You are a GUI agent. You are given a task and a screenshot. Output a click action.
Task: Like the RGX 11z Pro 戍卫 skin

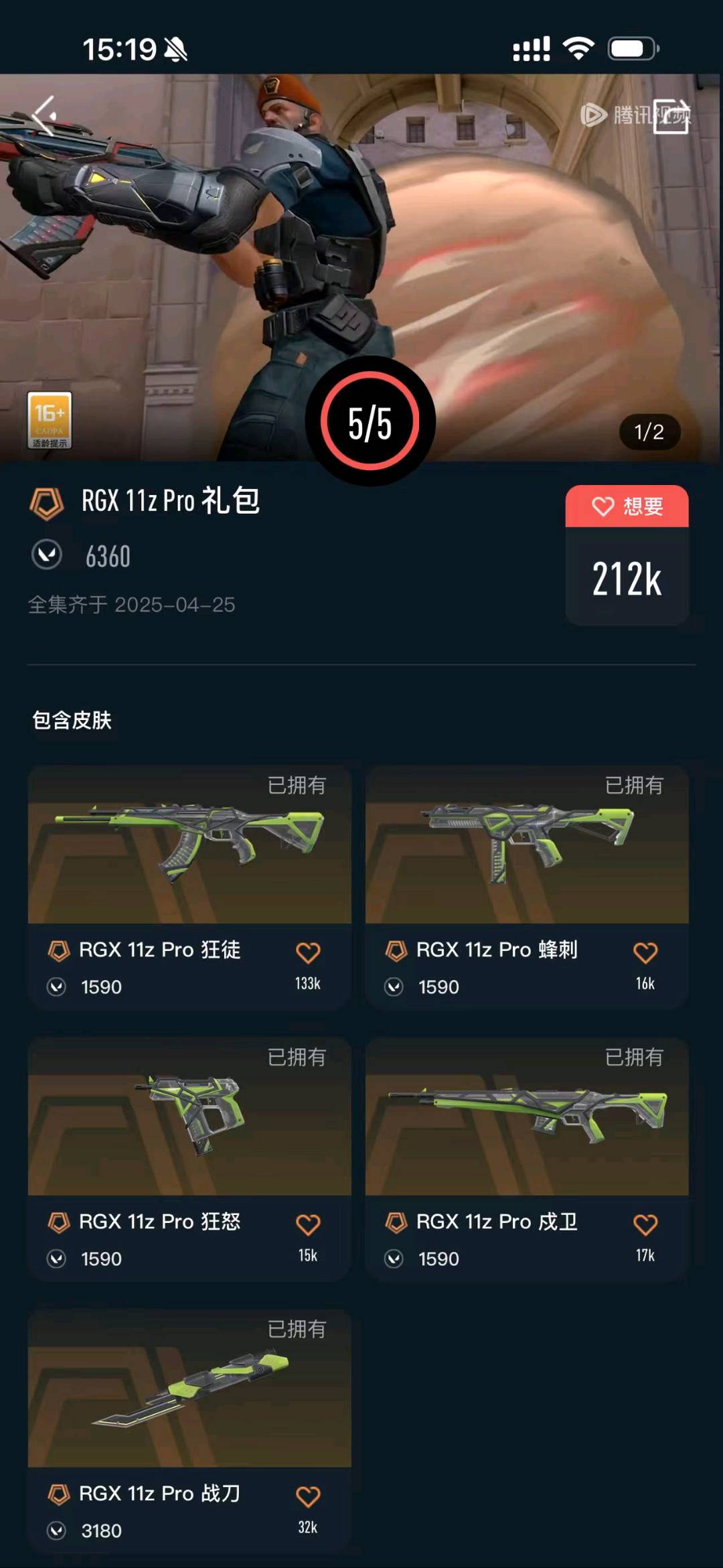[645, 1224]
